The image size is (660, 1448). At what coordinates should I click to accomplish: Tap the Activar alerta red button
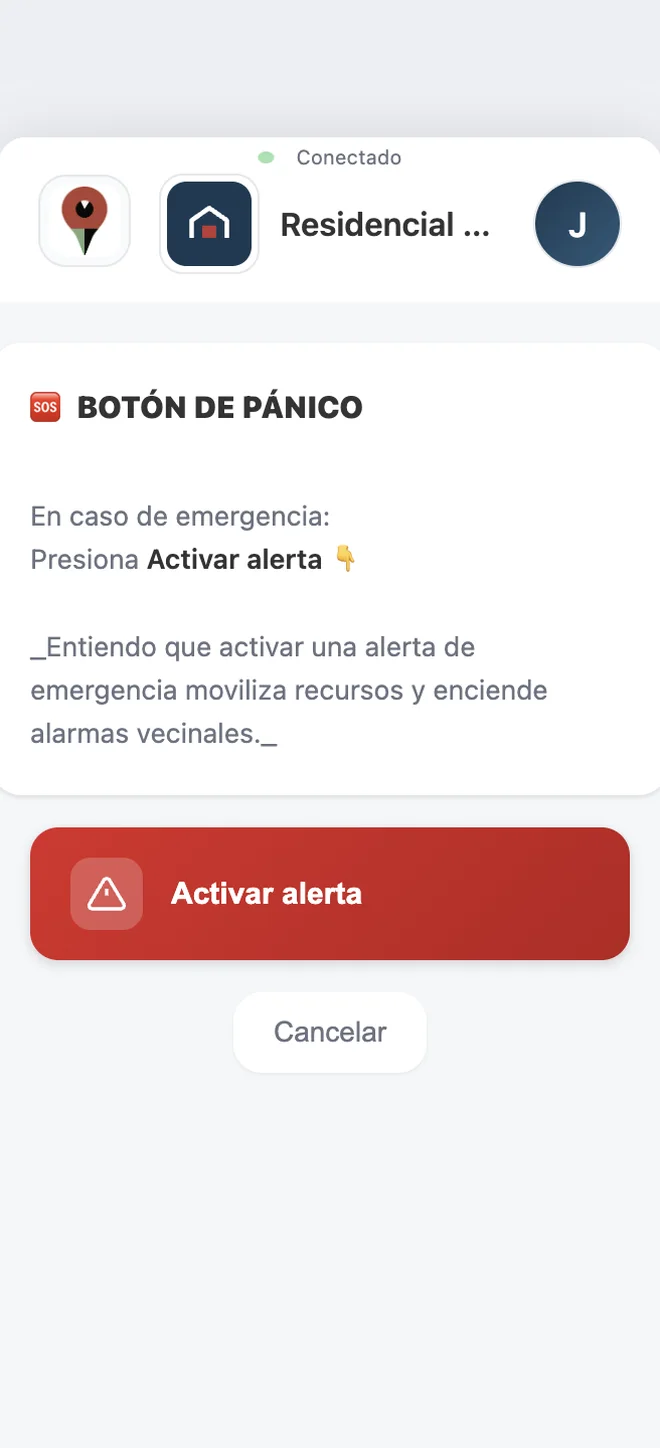(x=330, y=893)
